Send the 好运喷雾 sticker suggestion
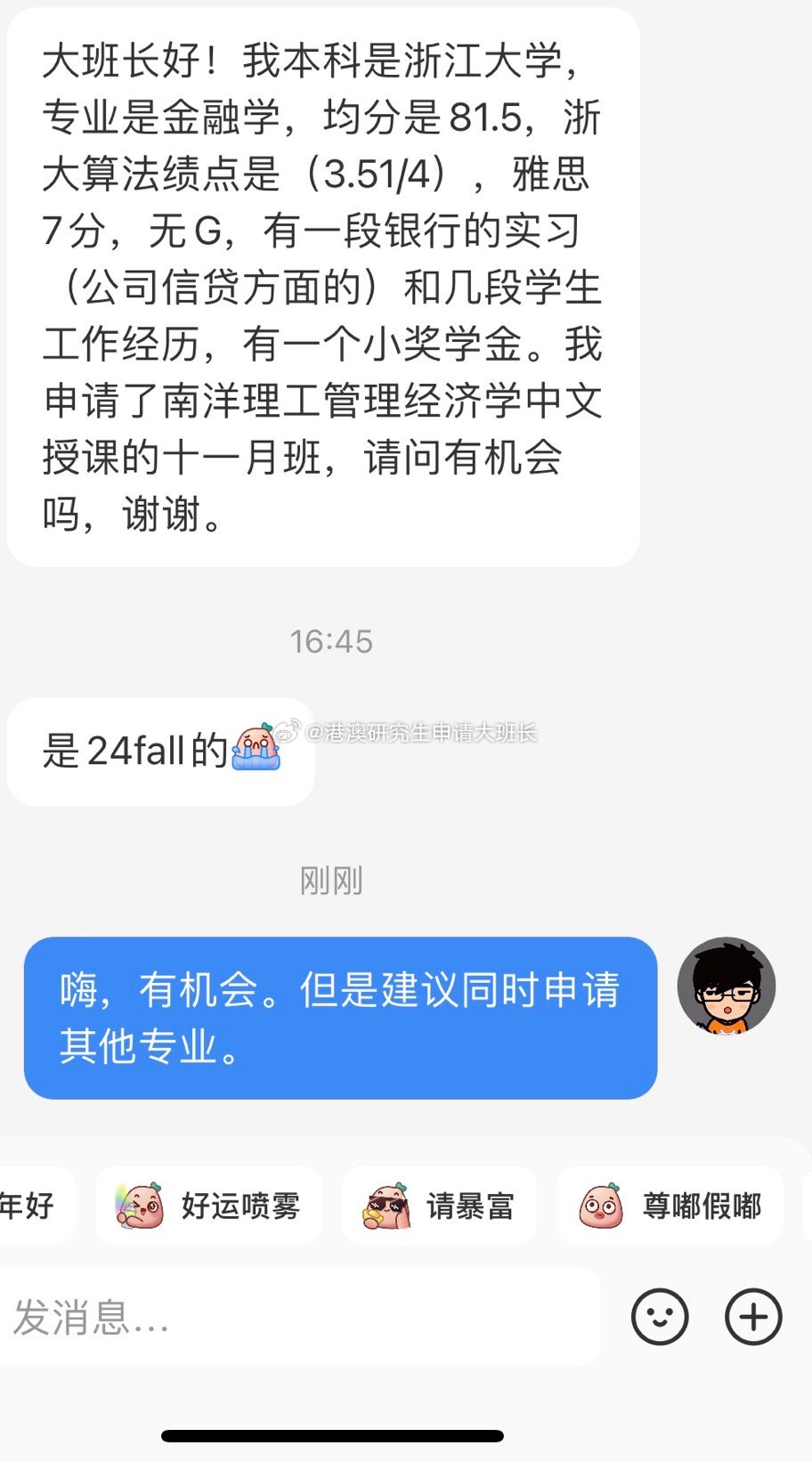 208,1206
